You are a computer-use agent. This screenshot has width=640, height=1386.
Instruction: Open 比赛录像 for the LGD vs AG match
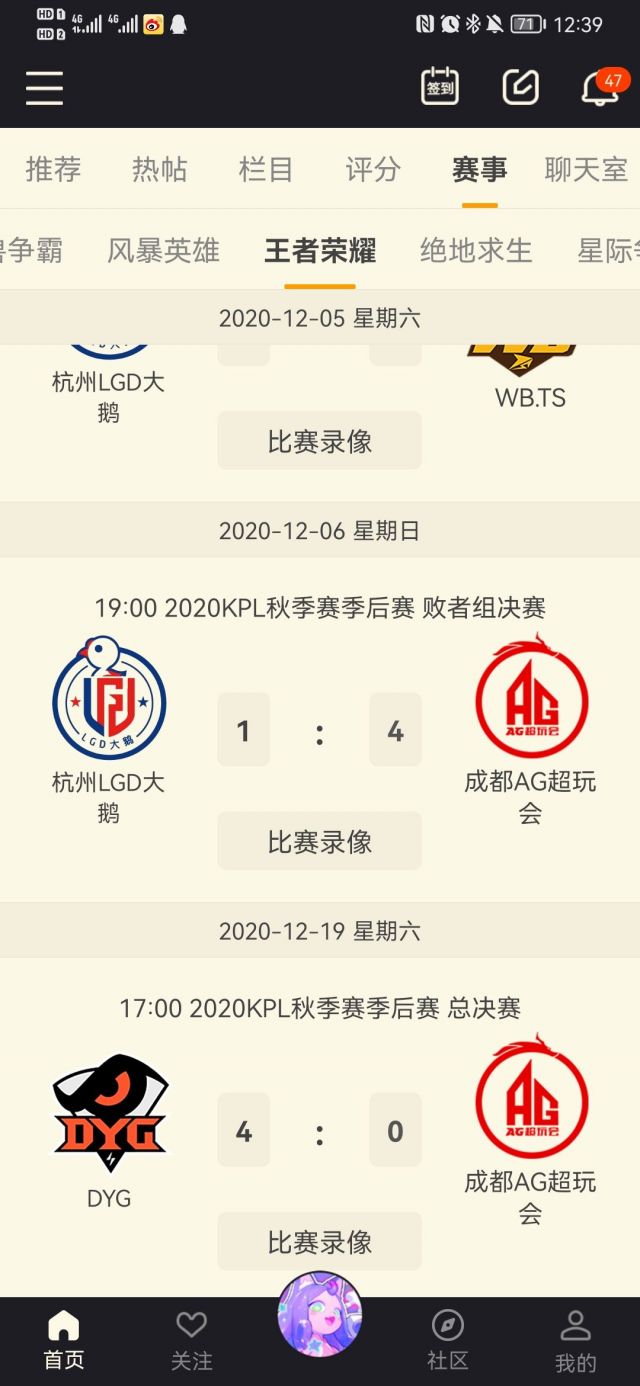320,842
